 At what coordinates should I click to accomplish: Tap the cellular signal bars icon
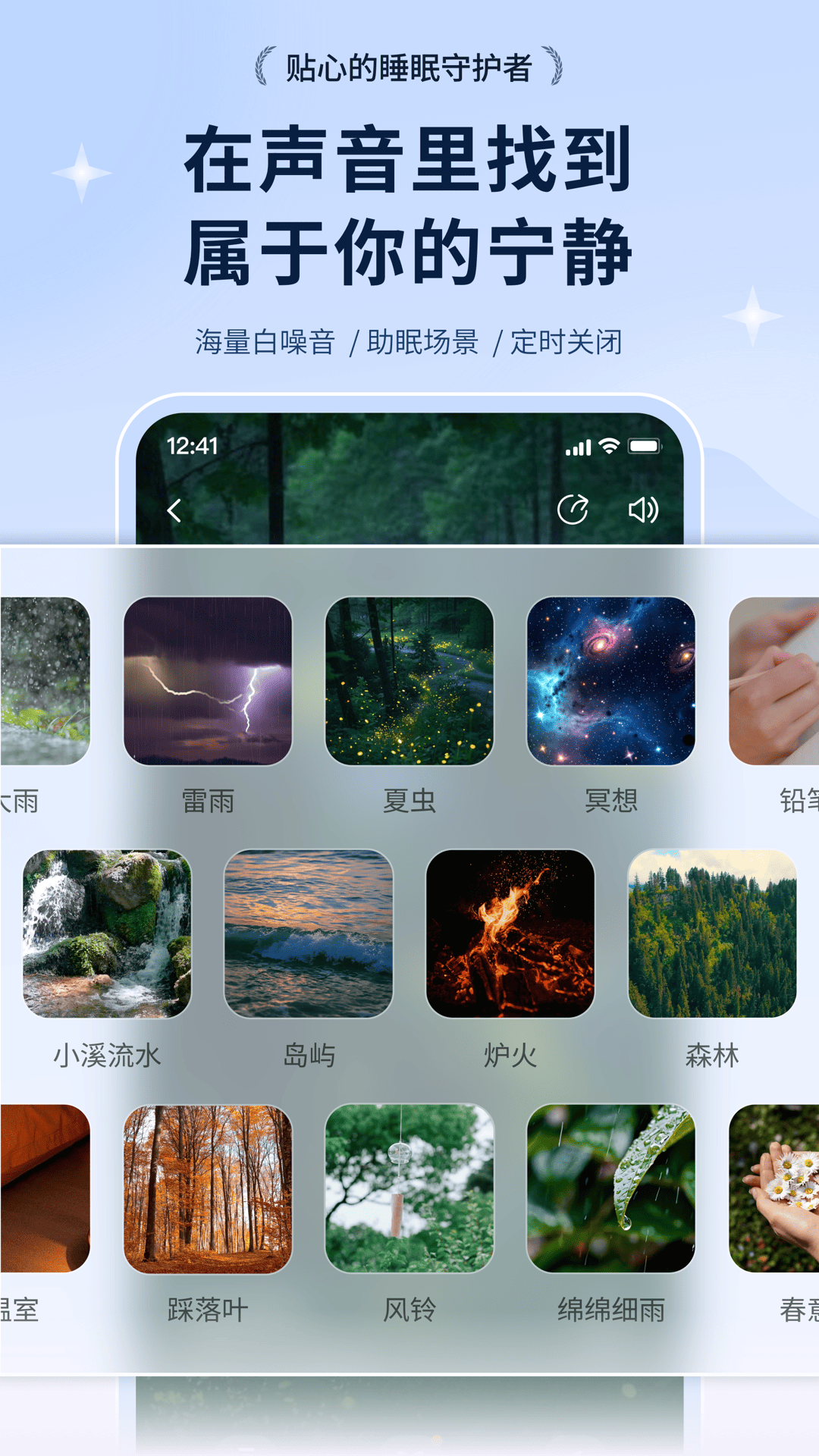pos(578,447)
